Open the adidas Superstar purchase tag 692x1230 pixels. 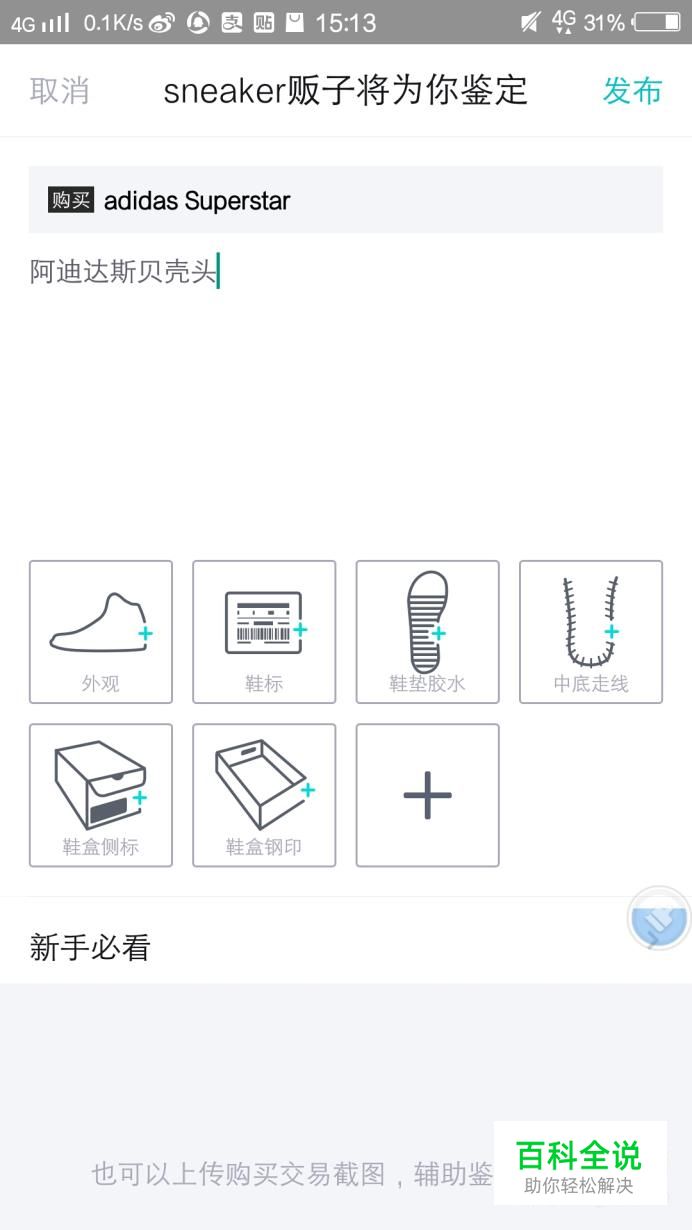tap(346, 200)
